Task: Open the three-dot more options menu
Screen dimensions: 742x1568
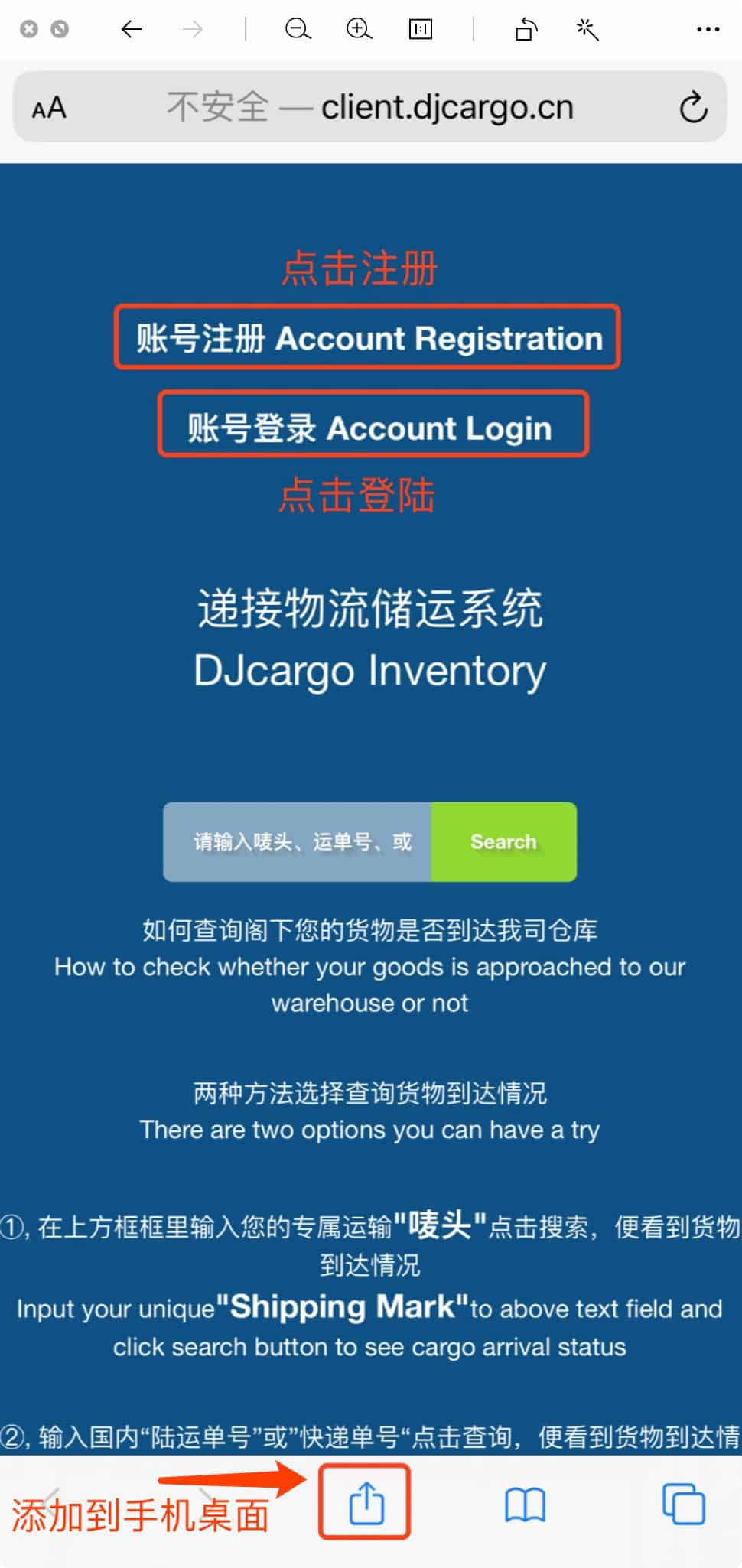Action: [x=708, y=29]
